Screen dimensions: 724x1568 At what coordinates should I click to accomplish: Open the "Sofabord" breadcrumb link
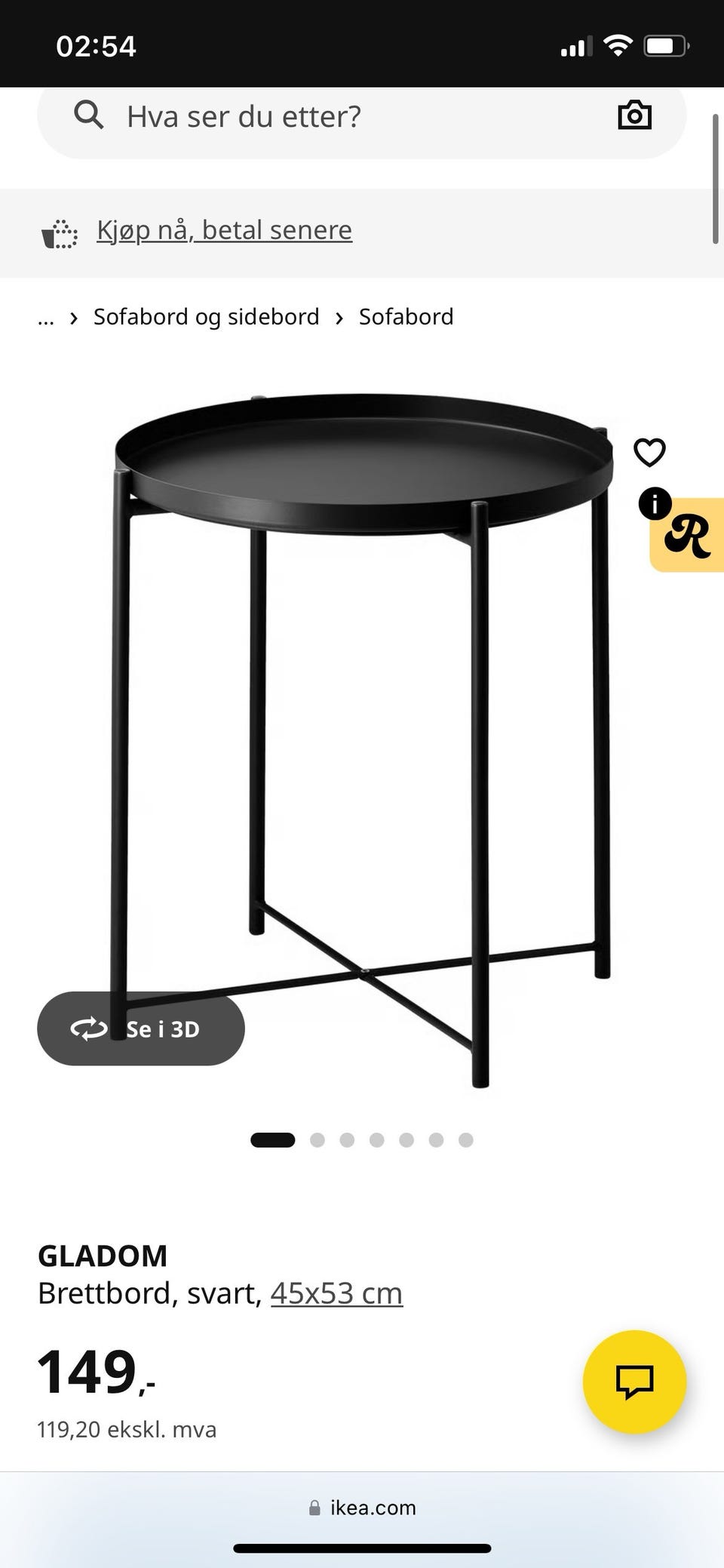[406, 317]
